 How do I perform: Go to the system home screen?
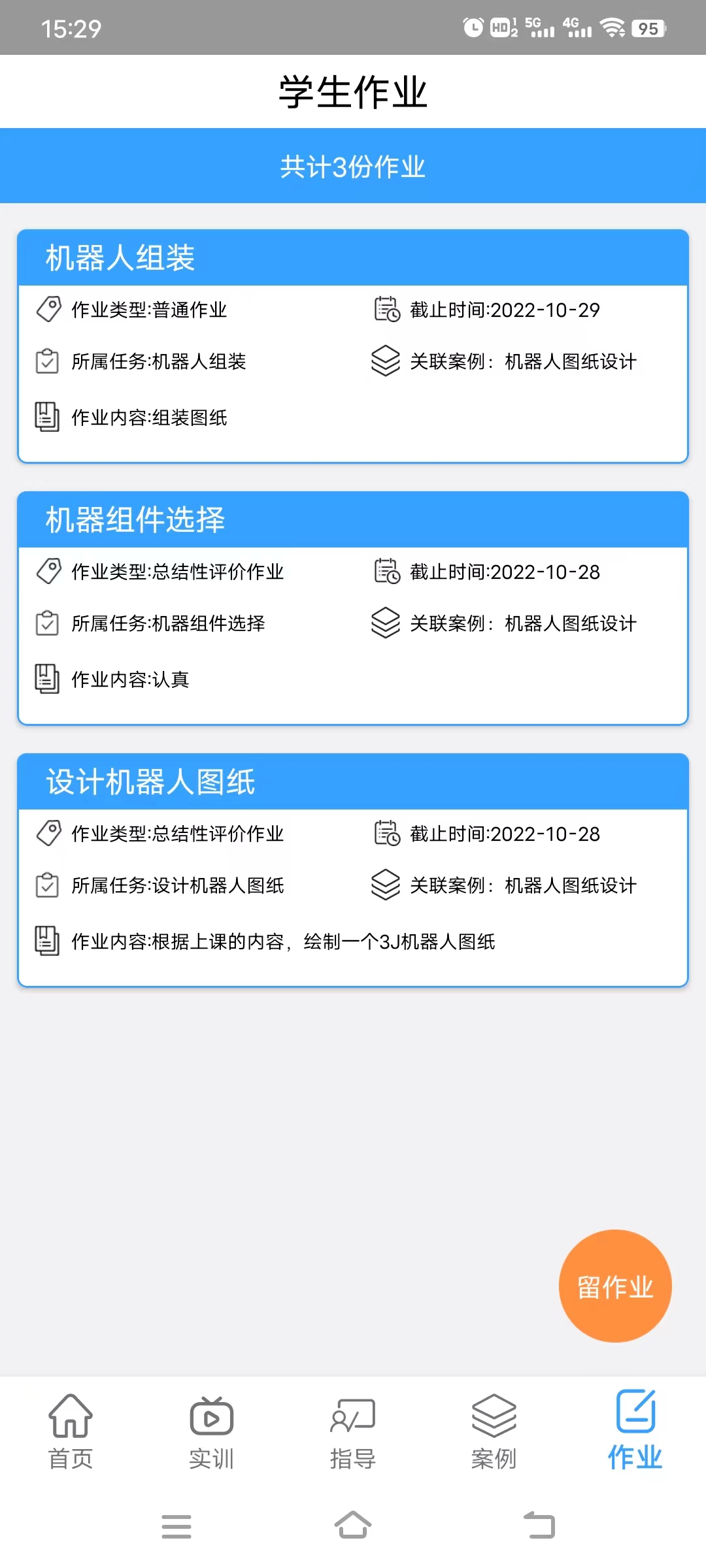click(x=353, y=1526)
